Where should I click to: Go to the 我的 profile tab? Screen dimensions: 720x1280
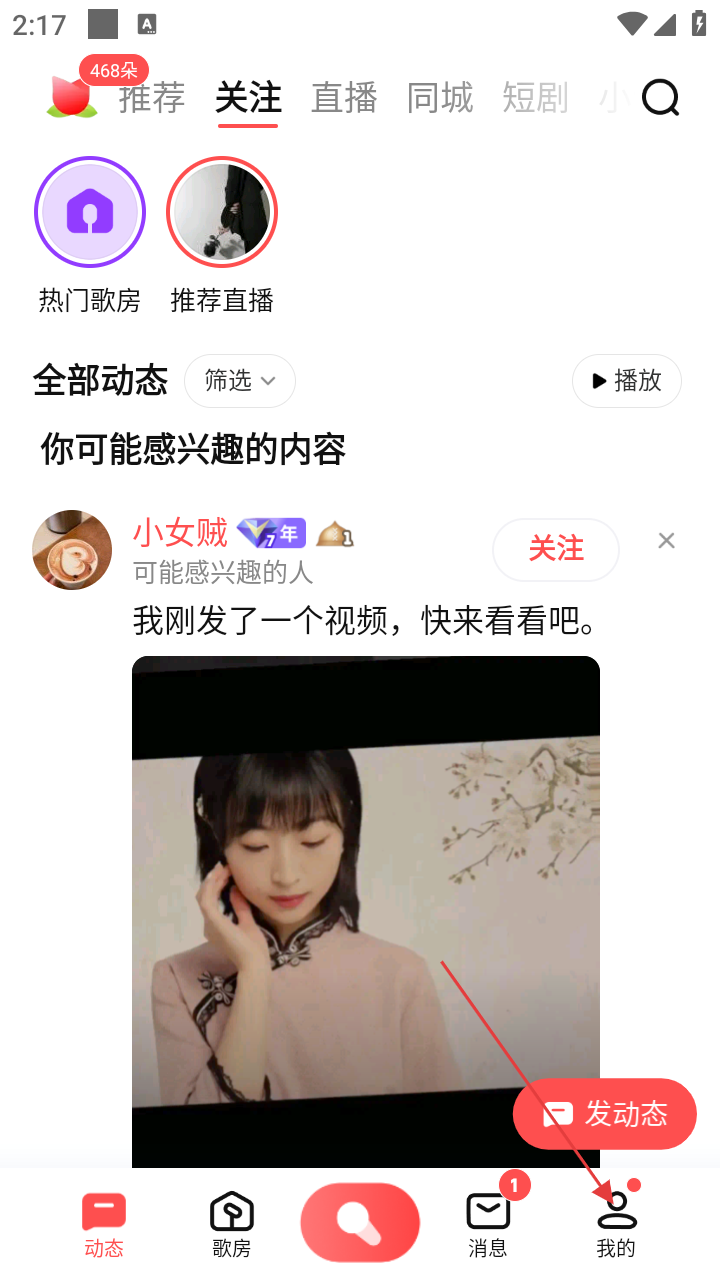pos(616,1224)
